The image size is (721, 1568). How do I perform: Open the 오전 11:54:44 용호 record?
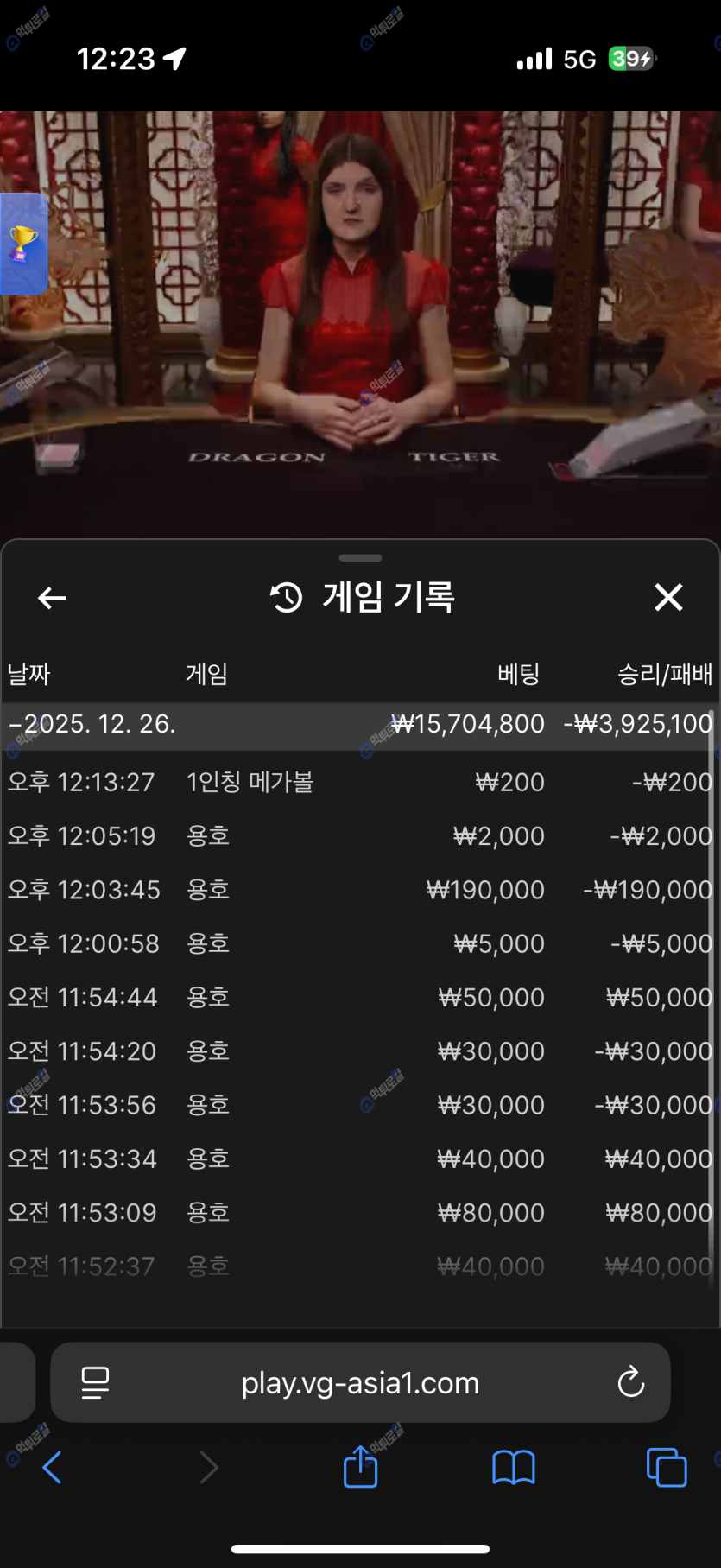[359, 998]
